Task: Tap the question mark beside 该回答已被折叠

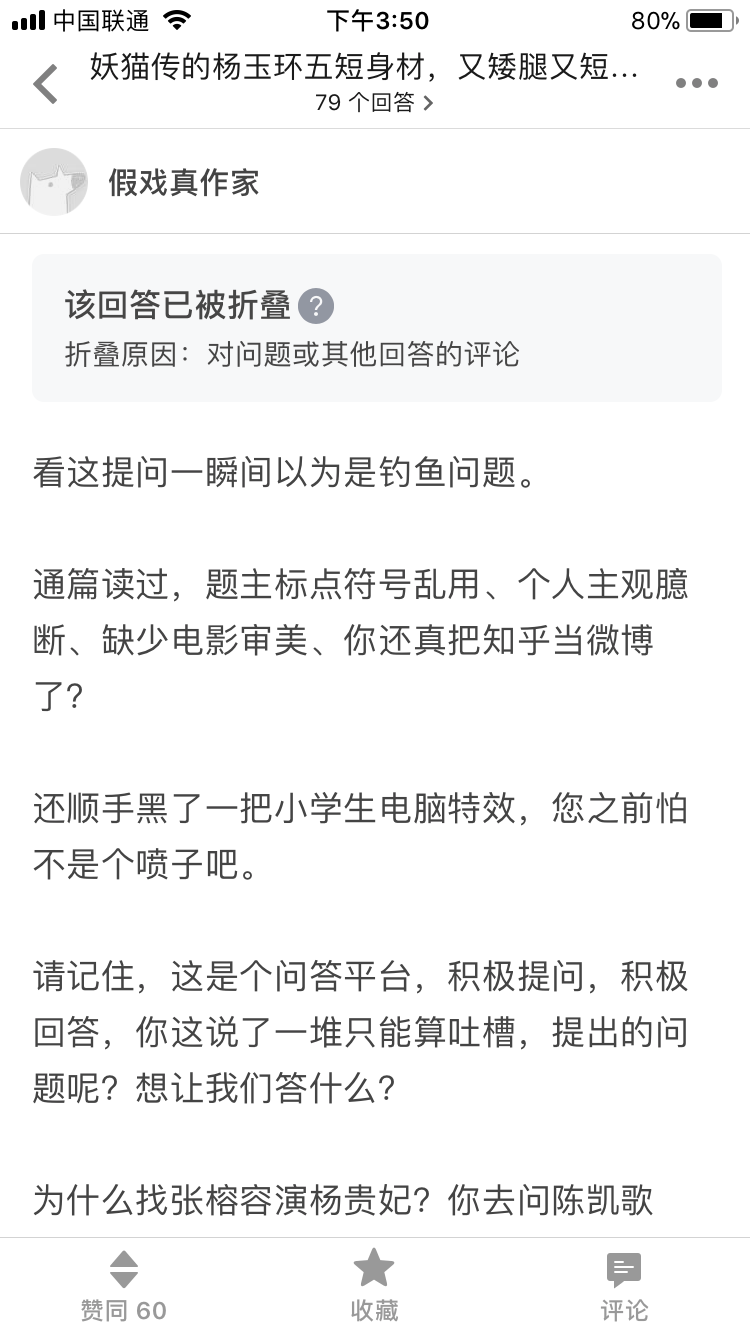Action: click(x=315, y=306)
